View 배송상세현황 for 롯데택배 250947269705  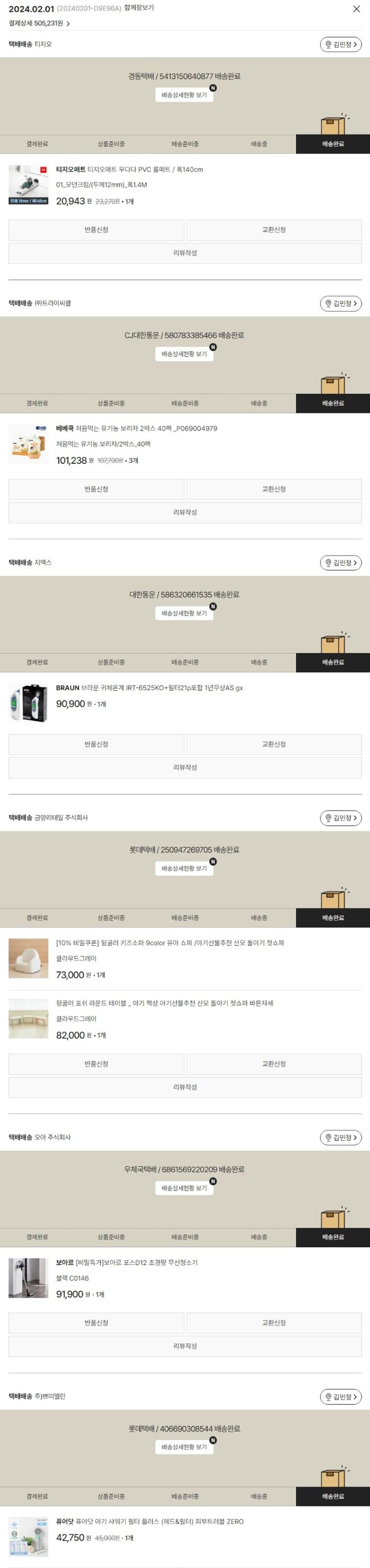click(184, 868)
